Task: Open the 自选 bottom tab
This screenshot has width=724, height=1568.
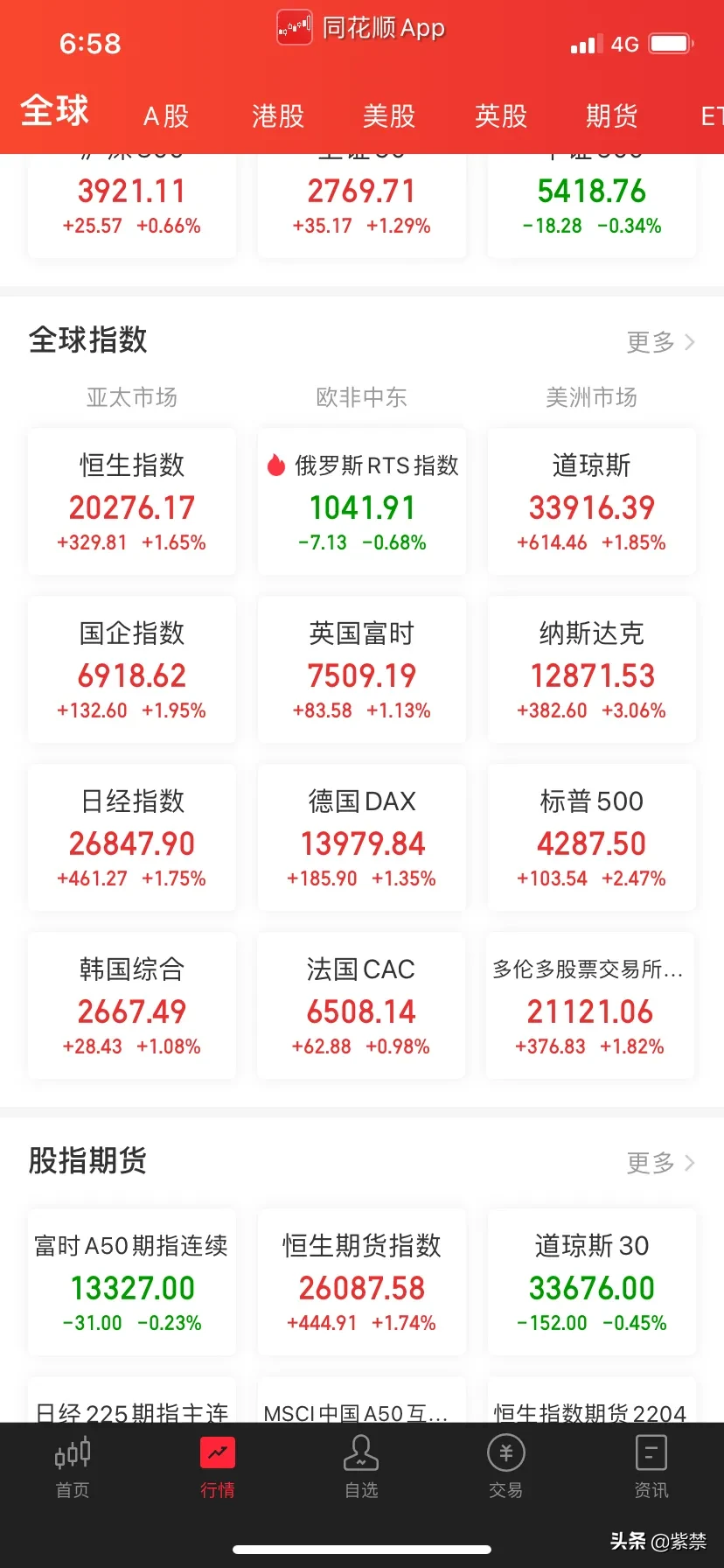Action: (361, 1467)
